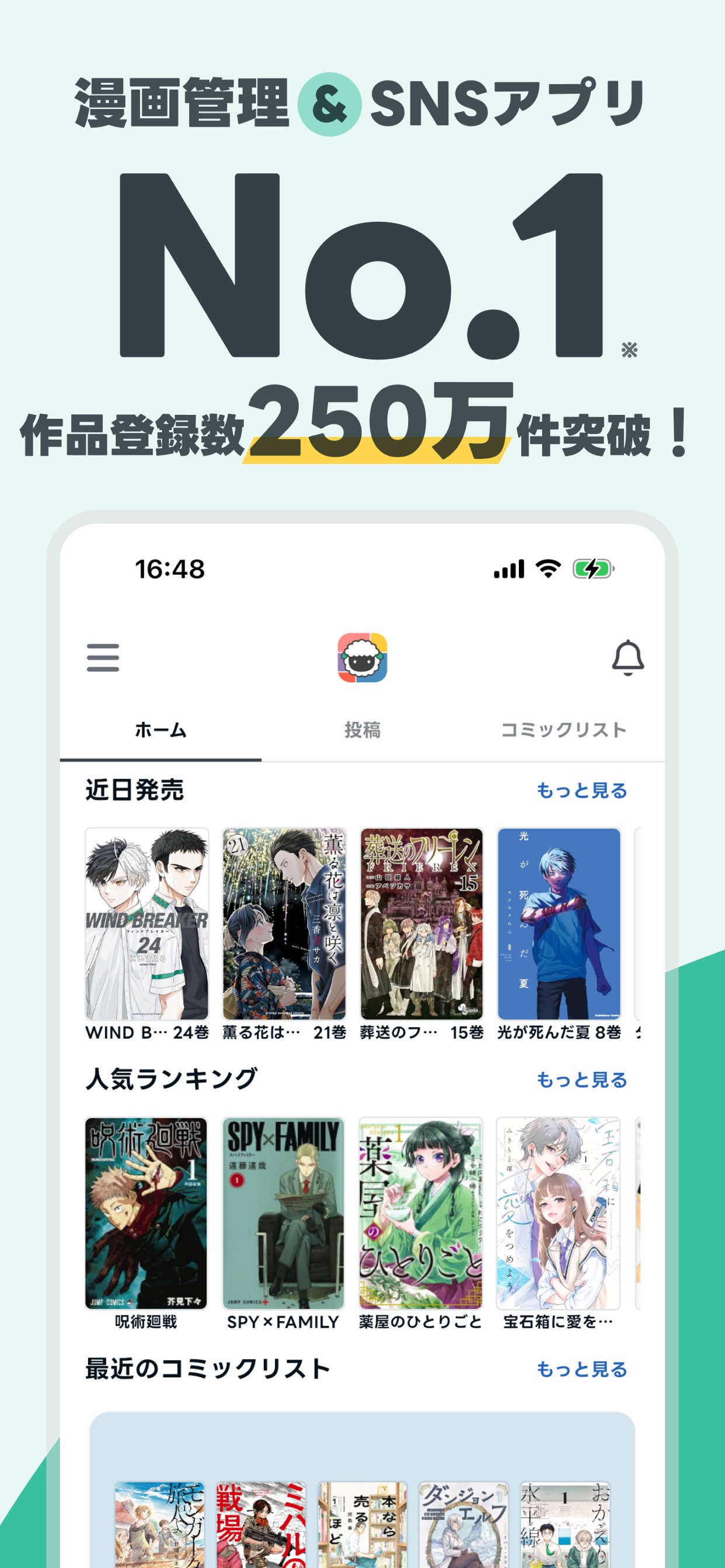725x1568 pixels.
Task: Tap the clock showing 16:48
Action: [168, 569]
